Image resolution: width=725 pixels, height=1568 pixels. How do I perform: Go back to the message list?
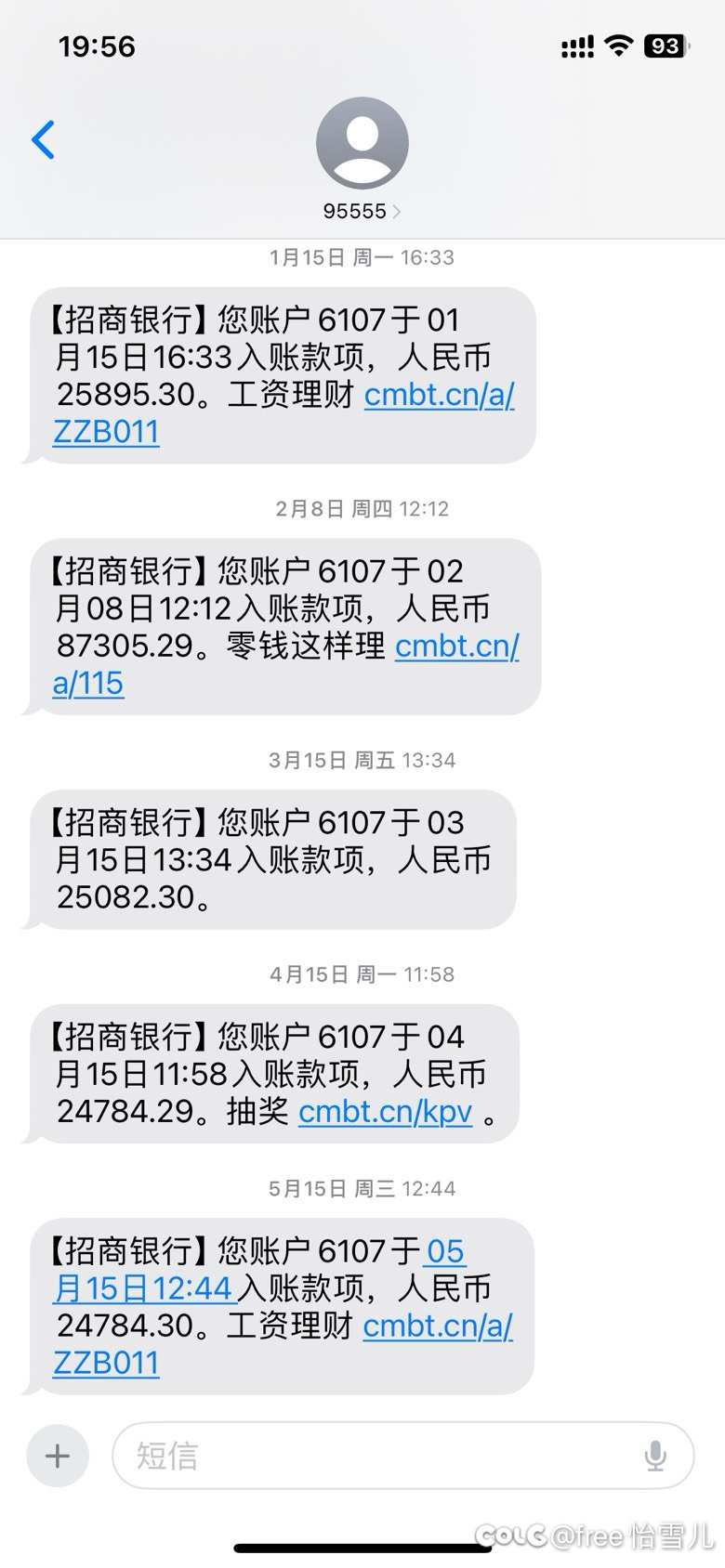point(43,140)
